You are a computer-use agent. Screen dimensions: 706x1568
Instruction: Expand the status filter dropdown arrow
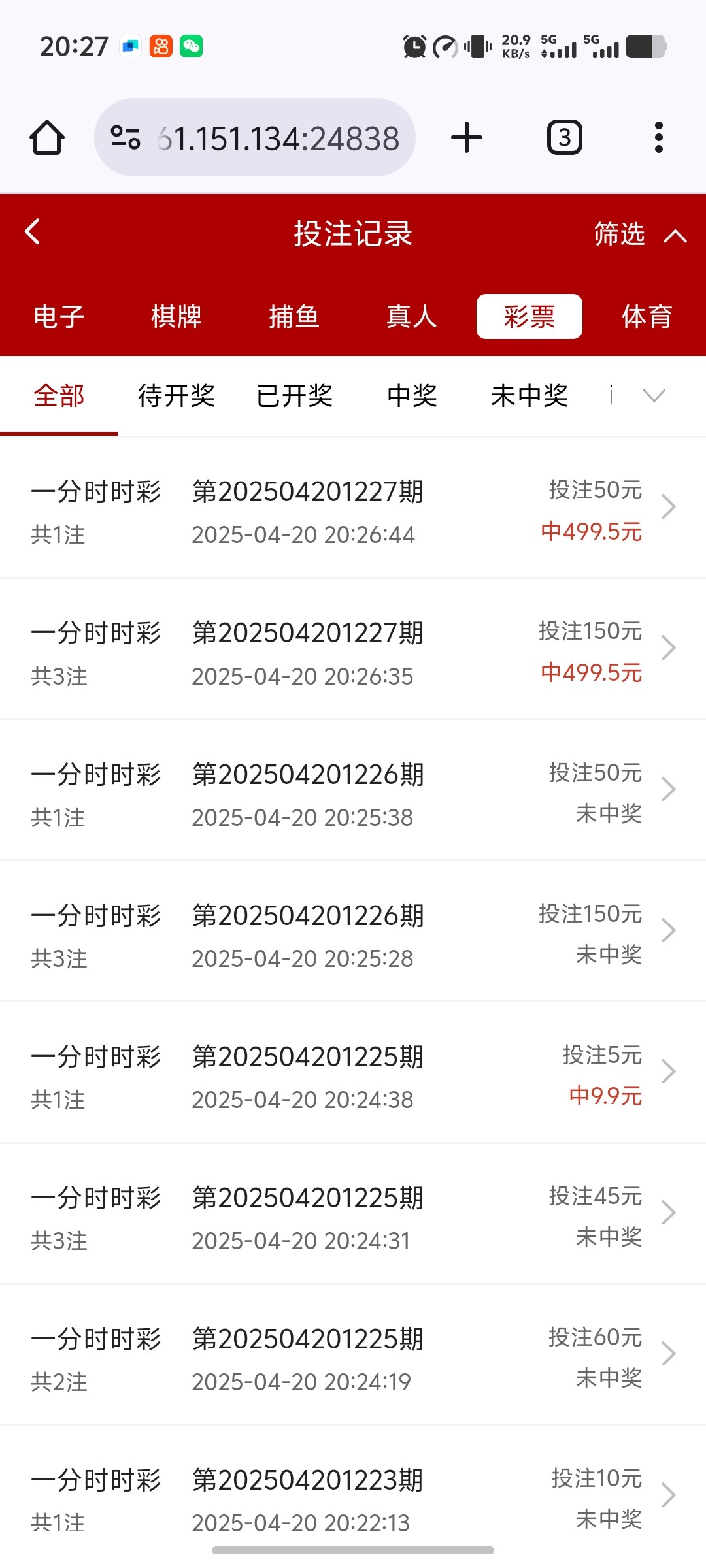(654, 395)
